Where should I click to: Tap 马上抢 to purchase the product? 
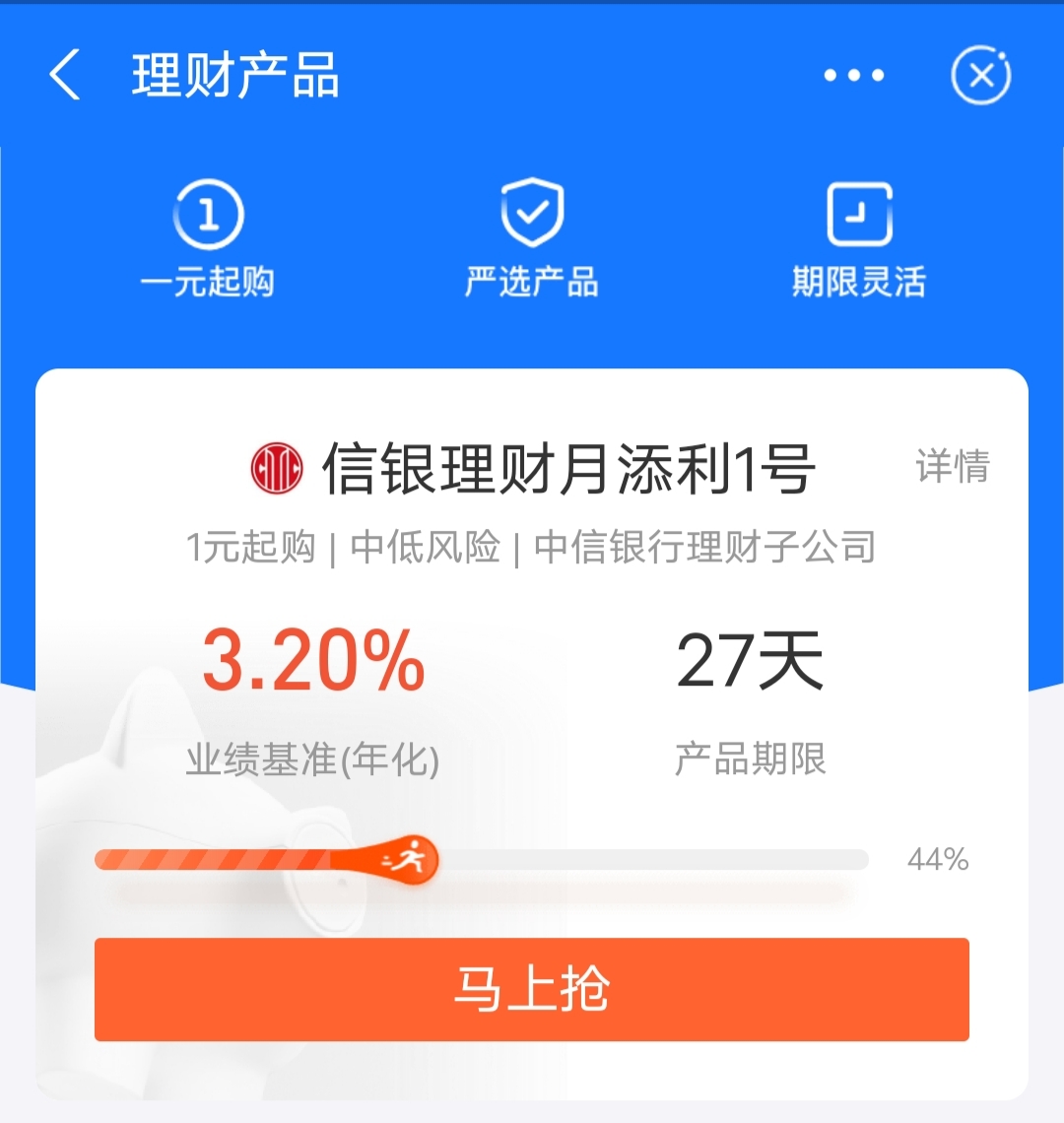pyautogui.click(x=532, y=990)
